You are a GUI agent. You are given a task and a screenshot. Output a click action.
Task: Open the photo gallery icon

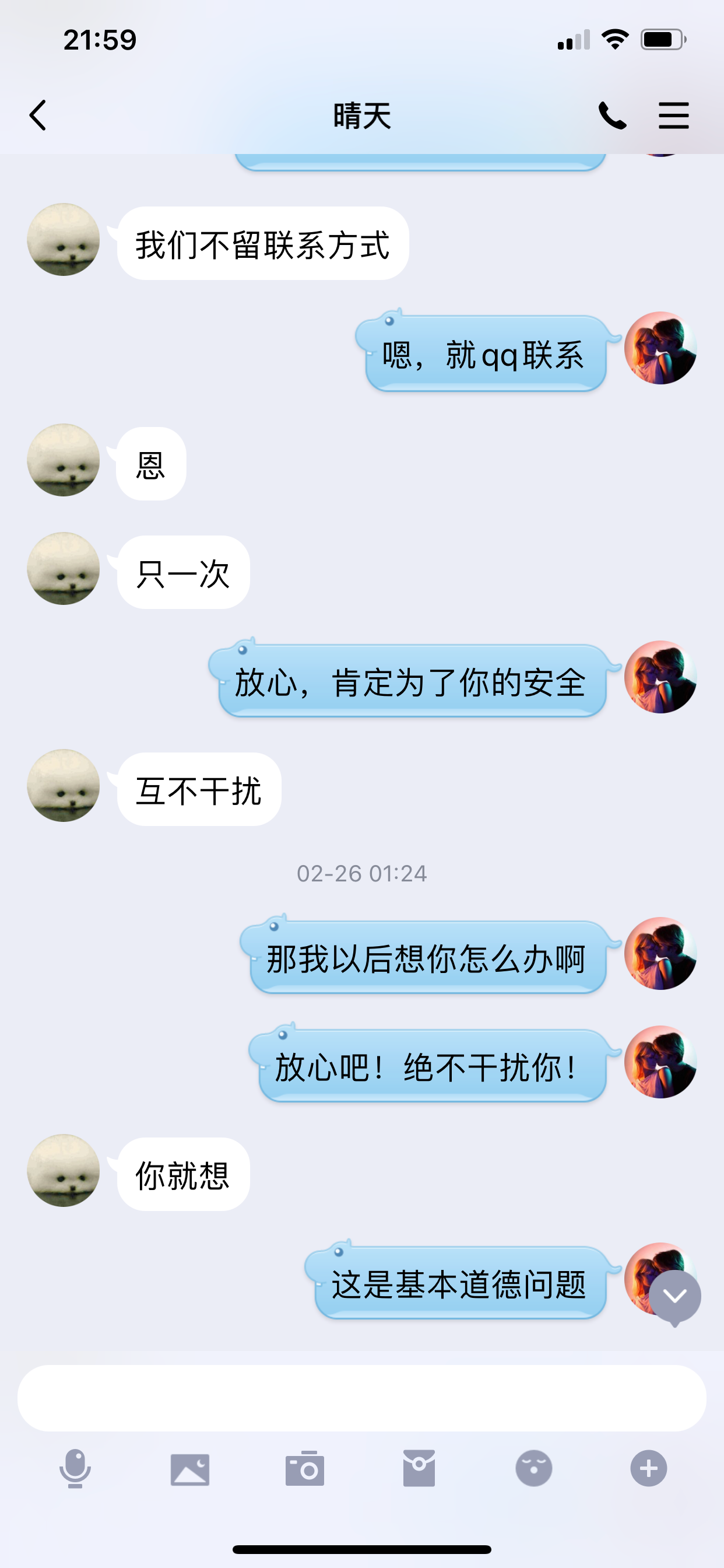[x=190, y=1468]
